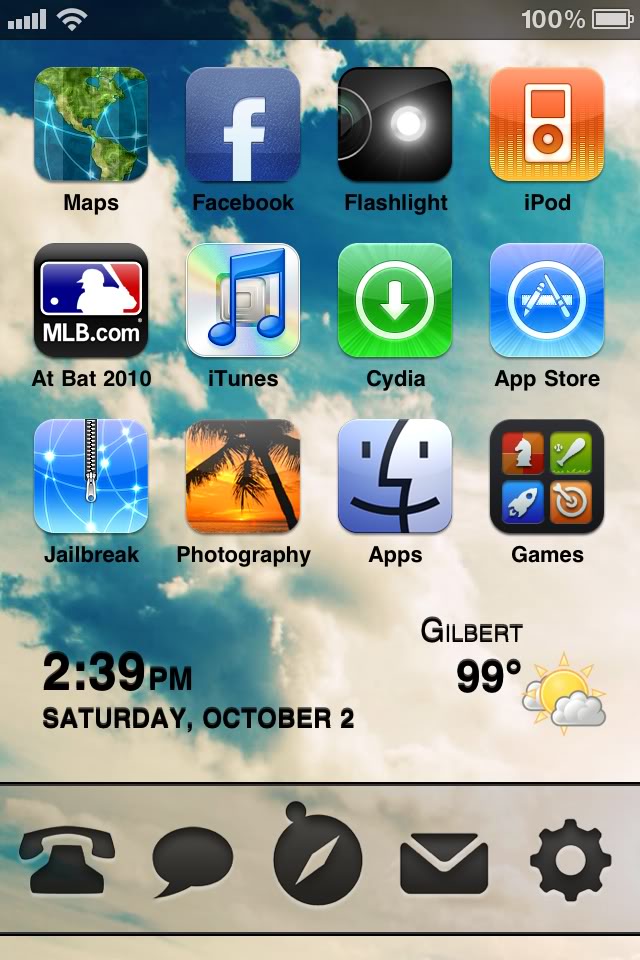640x960 pixels.
Task: Open Cydia
Action: point(395,301)
